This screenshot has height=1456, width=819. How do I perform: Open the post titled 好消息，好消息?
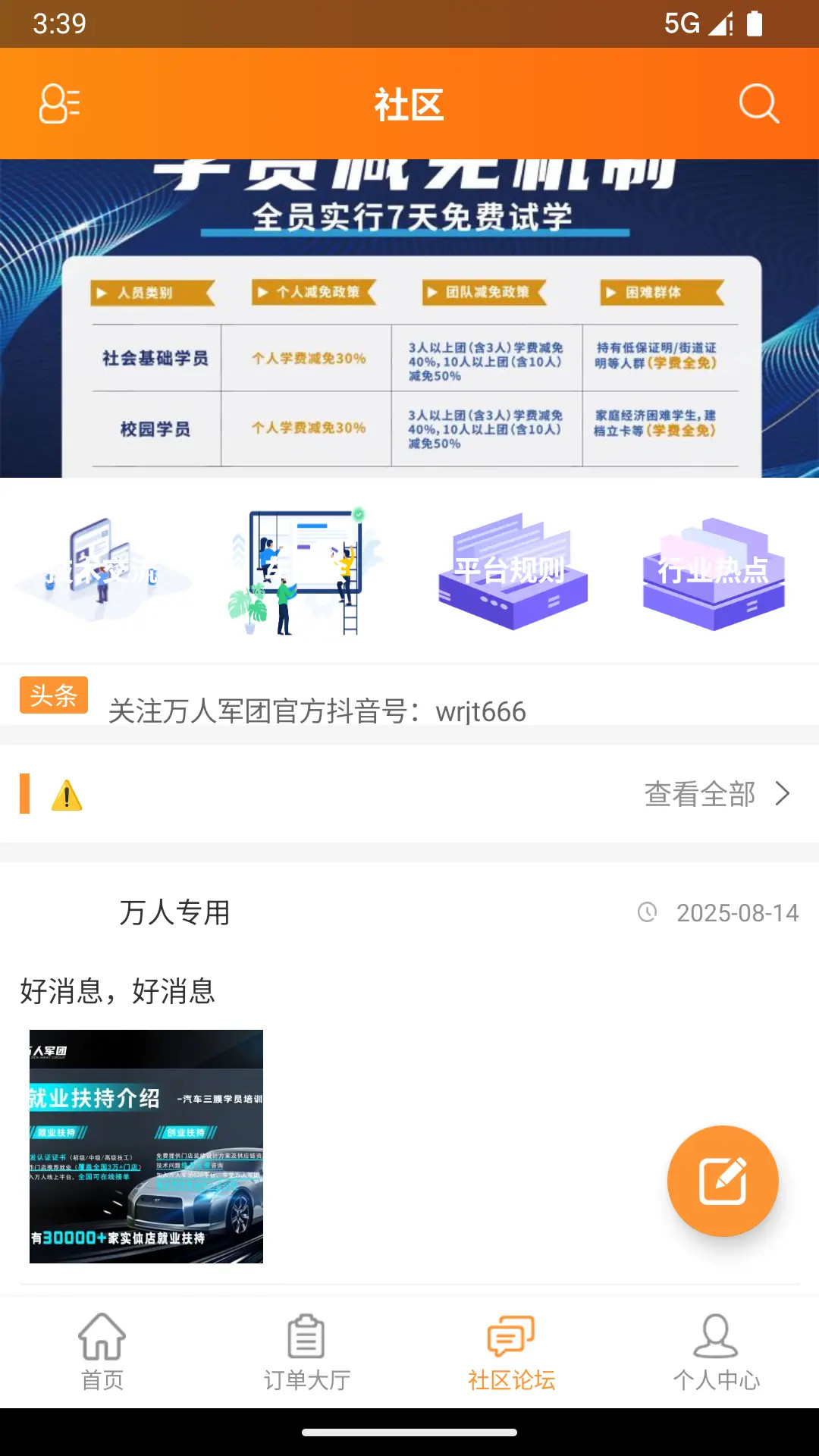(x=118, y=991)
